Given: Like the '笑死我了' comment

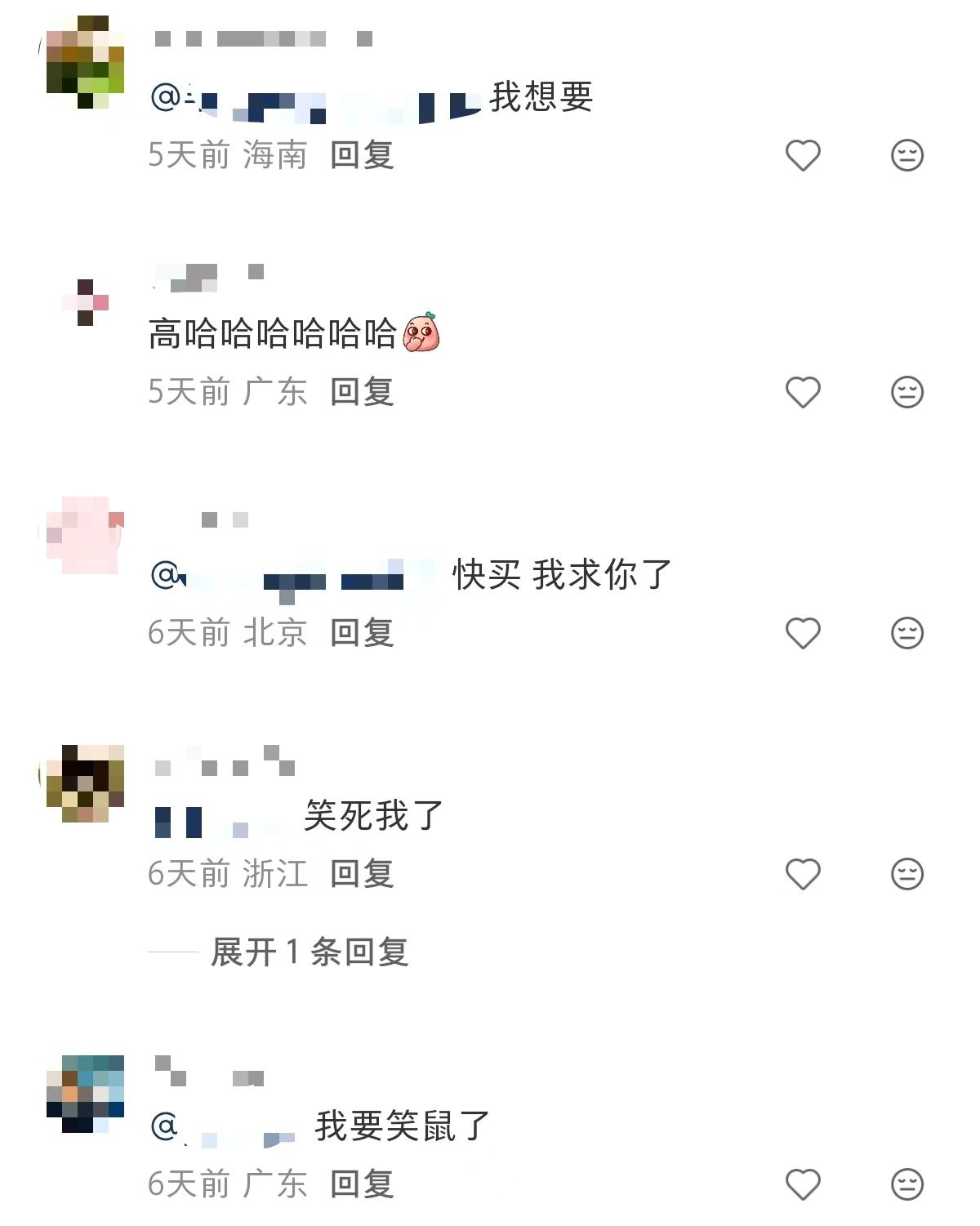Looking at the screenshot, I should point(802,874).
